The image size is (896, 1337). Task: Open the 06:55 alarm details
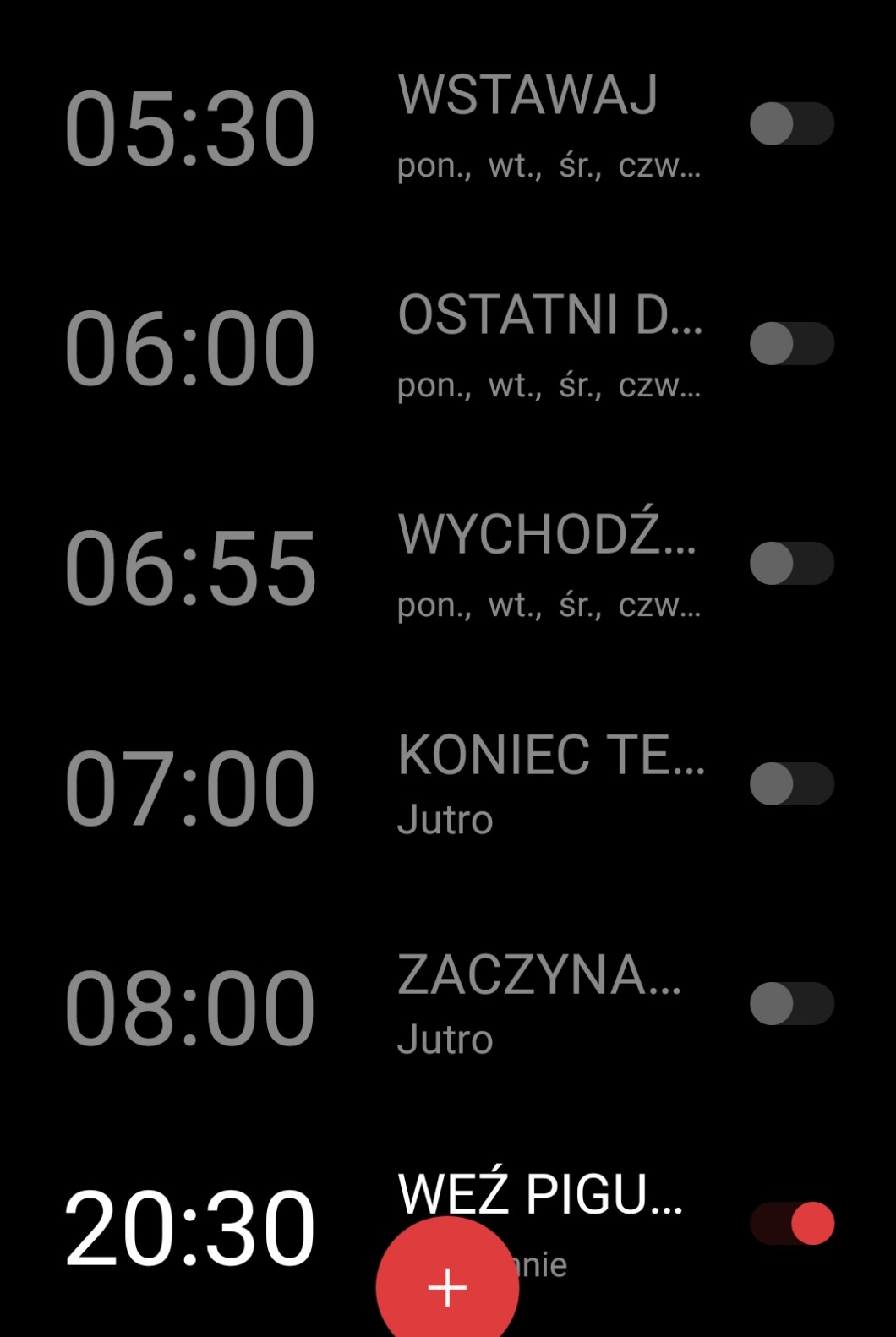(190, 568)
